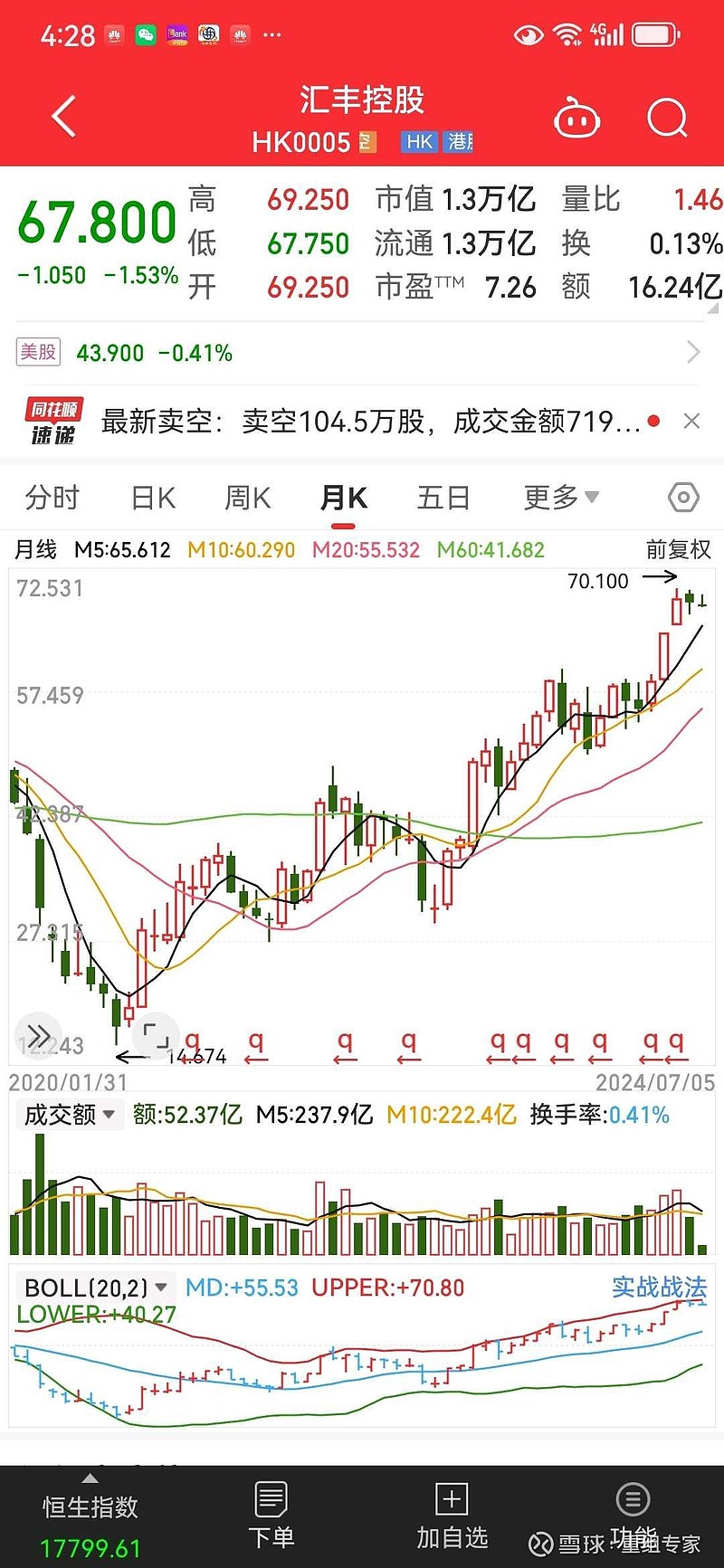The width and height of the screenshot is (724, 1568).
Task: Switch to the 五日 tab
Action: (443, 498)
